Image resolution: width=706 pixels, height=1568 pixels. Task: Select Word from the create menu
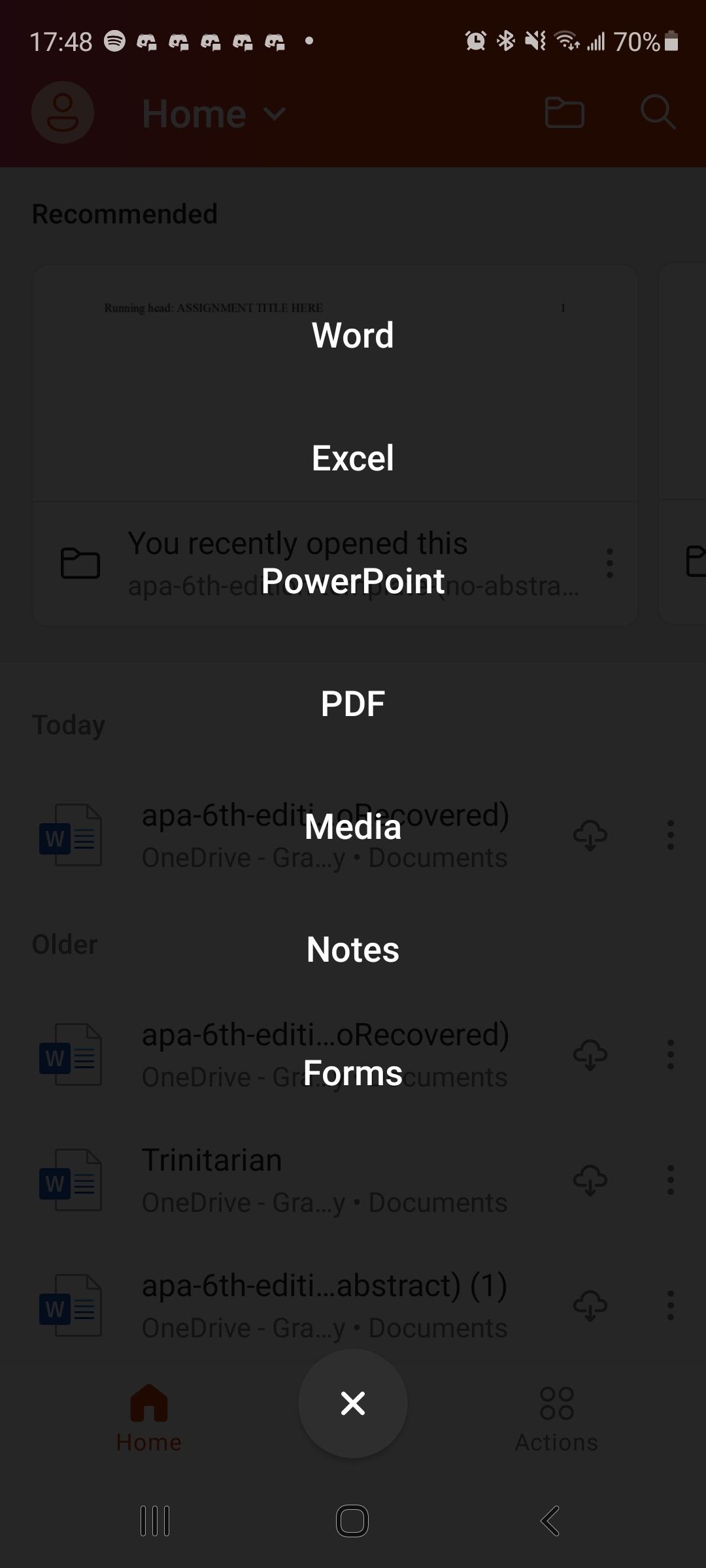click(x=353, y=335)
